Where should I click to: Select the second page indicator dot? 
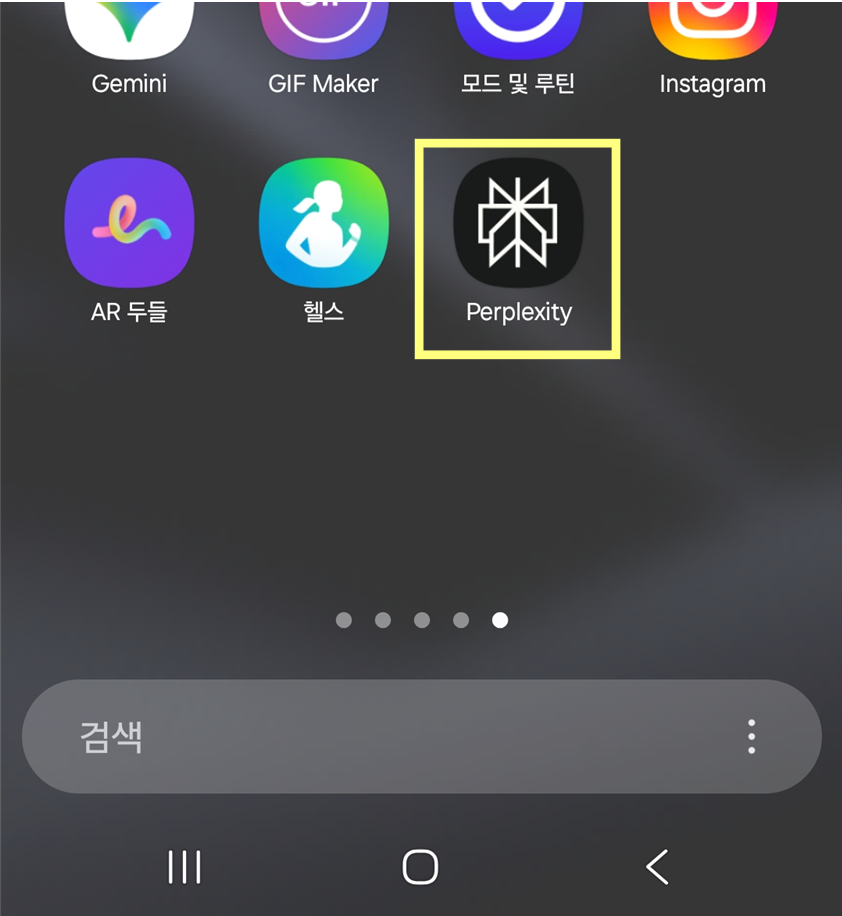pos(383,620)
